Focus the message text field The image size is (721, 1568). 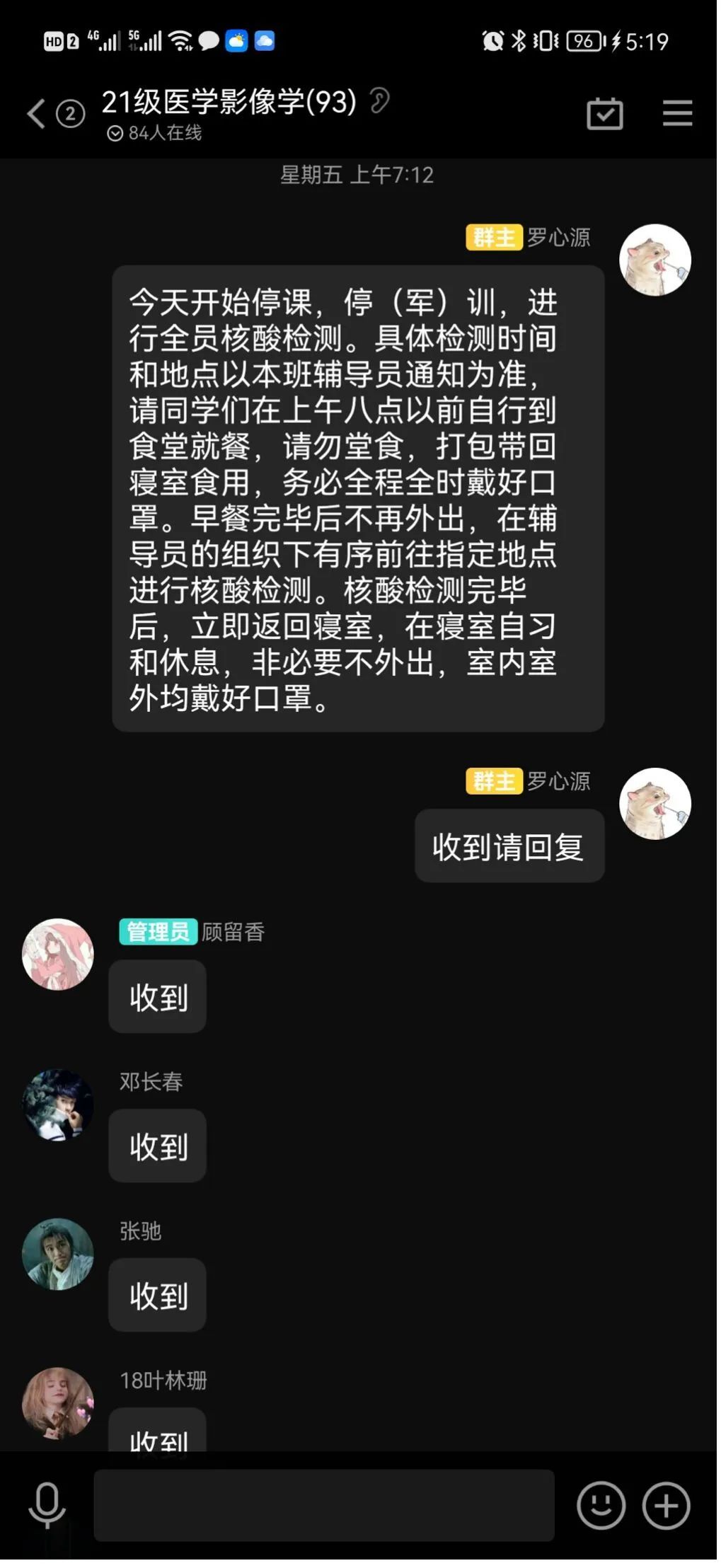tap(323, 1505)
